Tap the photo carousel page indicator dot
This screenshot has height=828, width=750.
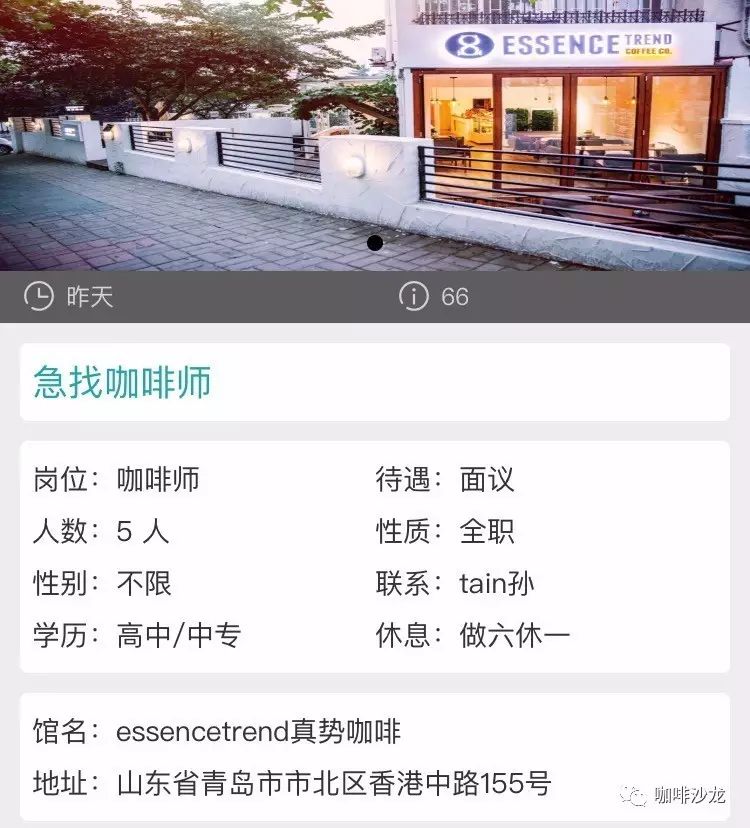point(375,243)
